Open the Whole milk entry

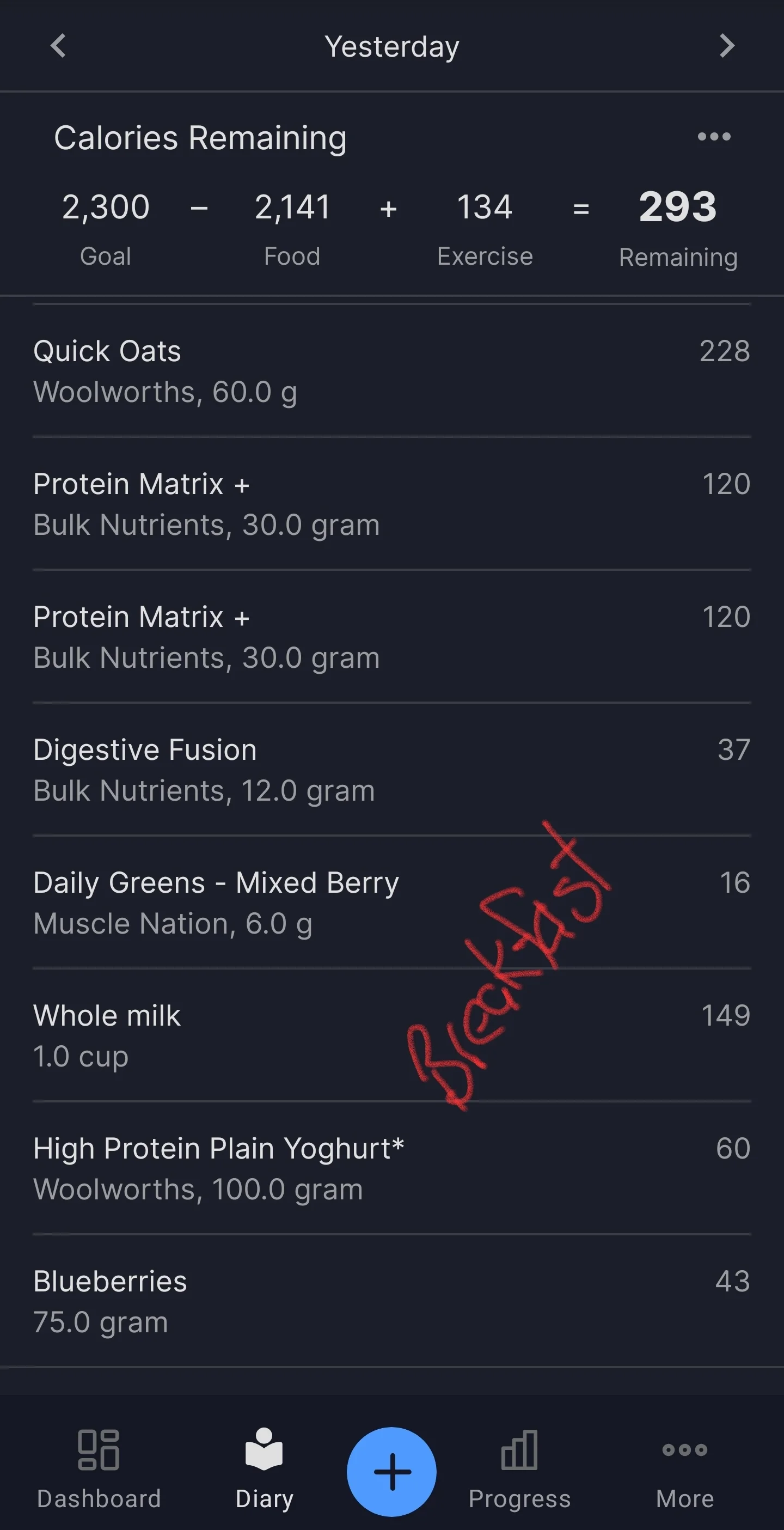[x=391, y=1036]
